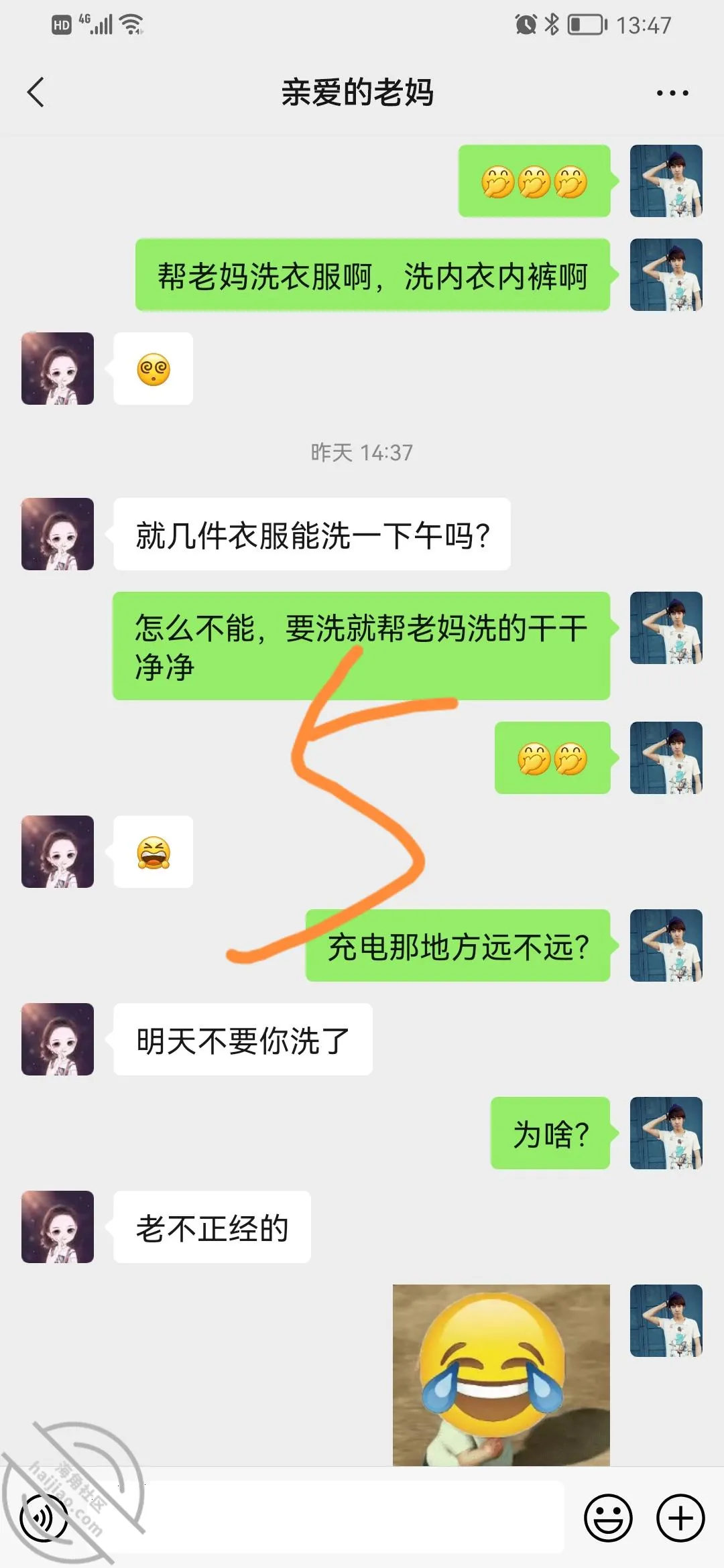Image resolution: width=724 pixels, height=1568 pixels.
Task: Open the three-dot chat info menu
Action: click(x=672, y=93)
